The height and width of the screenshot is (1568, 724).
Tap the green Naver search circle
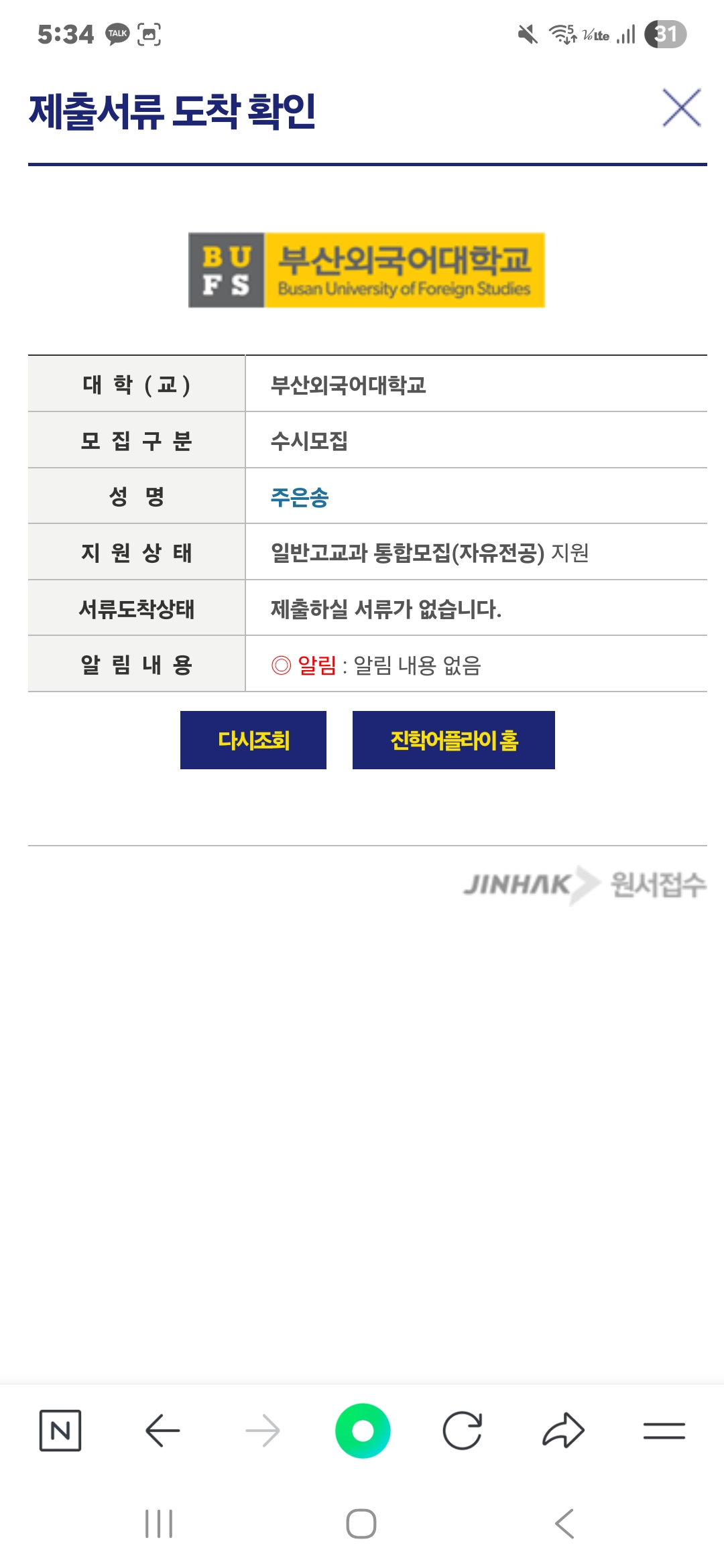(363, 1431)
